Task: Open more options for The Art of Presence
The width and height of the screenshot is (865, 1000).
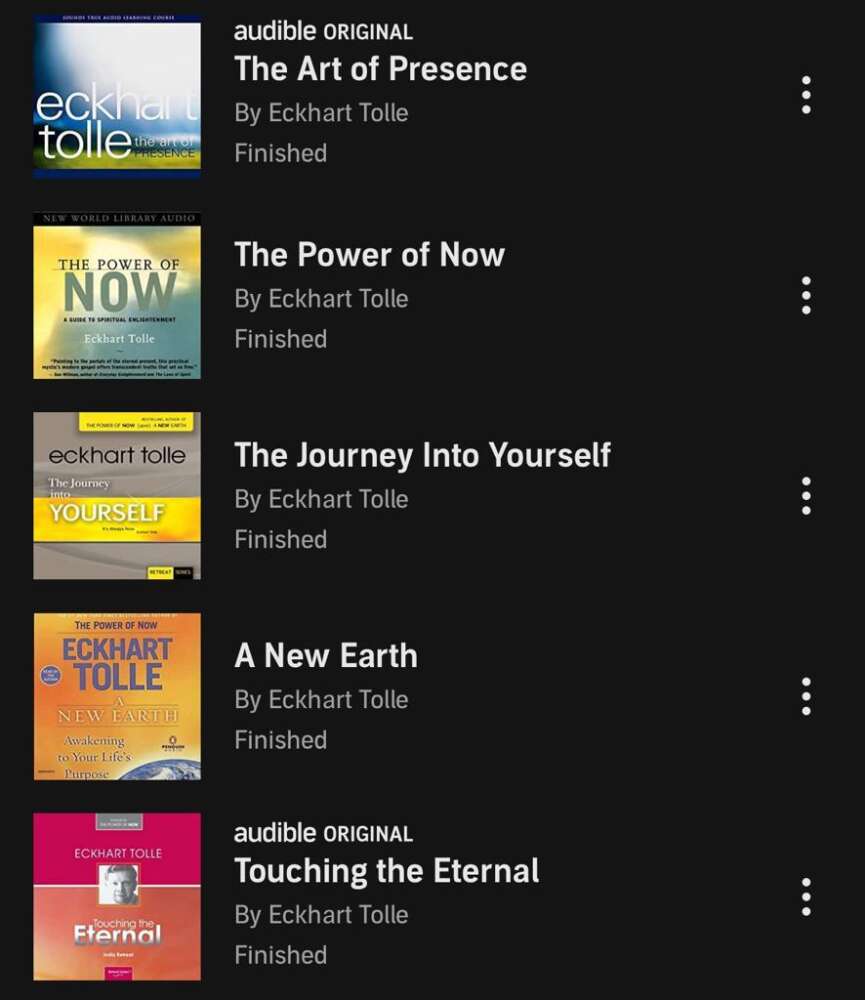Action: 806,95
